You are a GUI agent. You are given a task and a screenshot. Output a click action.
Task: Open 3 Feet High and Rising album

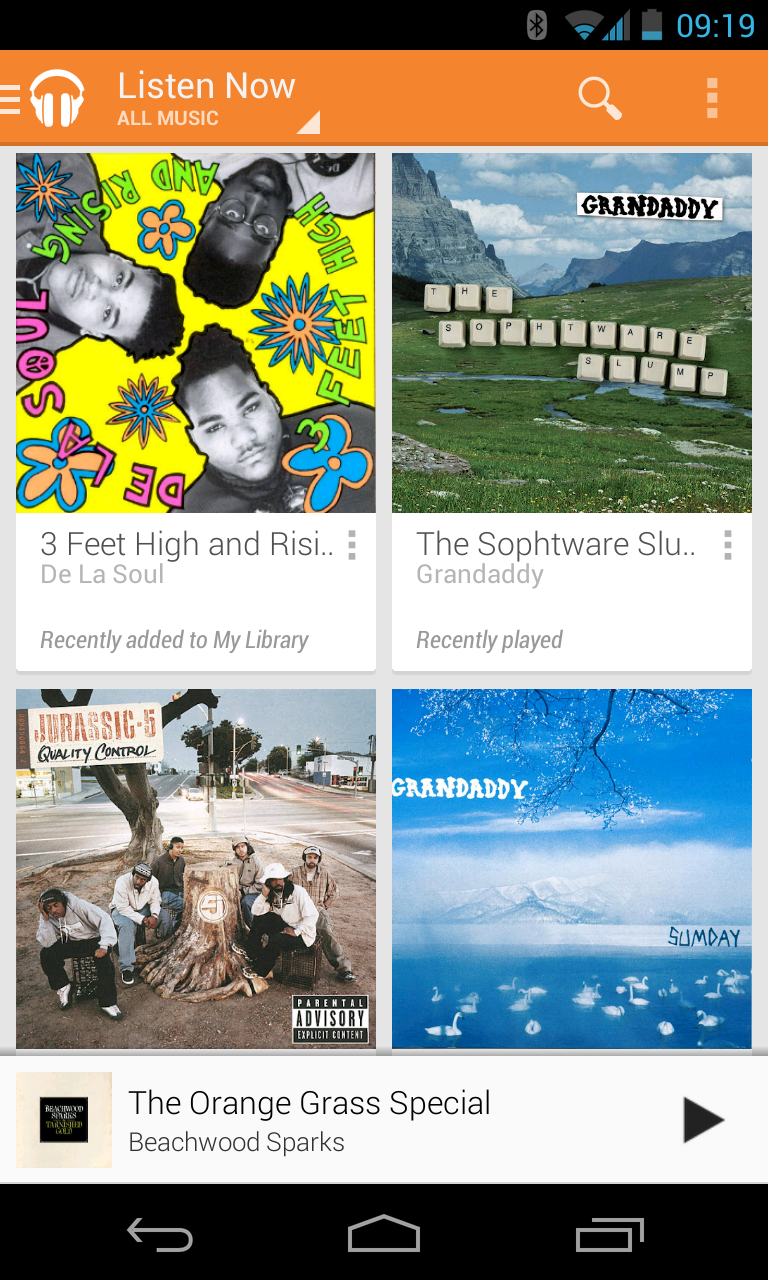point(196,333)
